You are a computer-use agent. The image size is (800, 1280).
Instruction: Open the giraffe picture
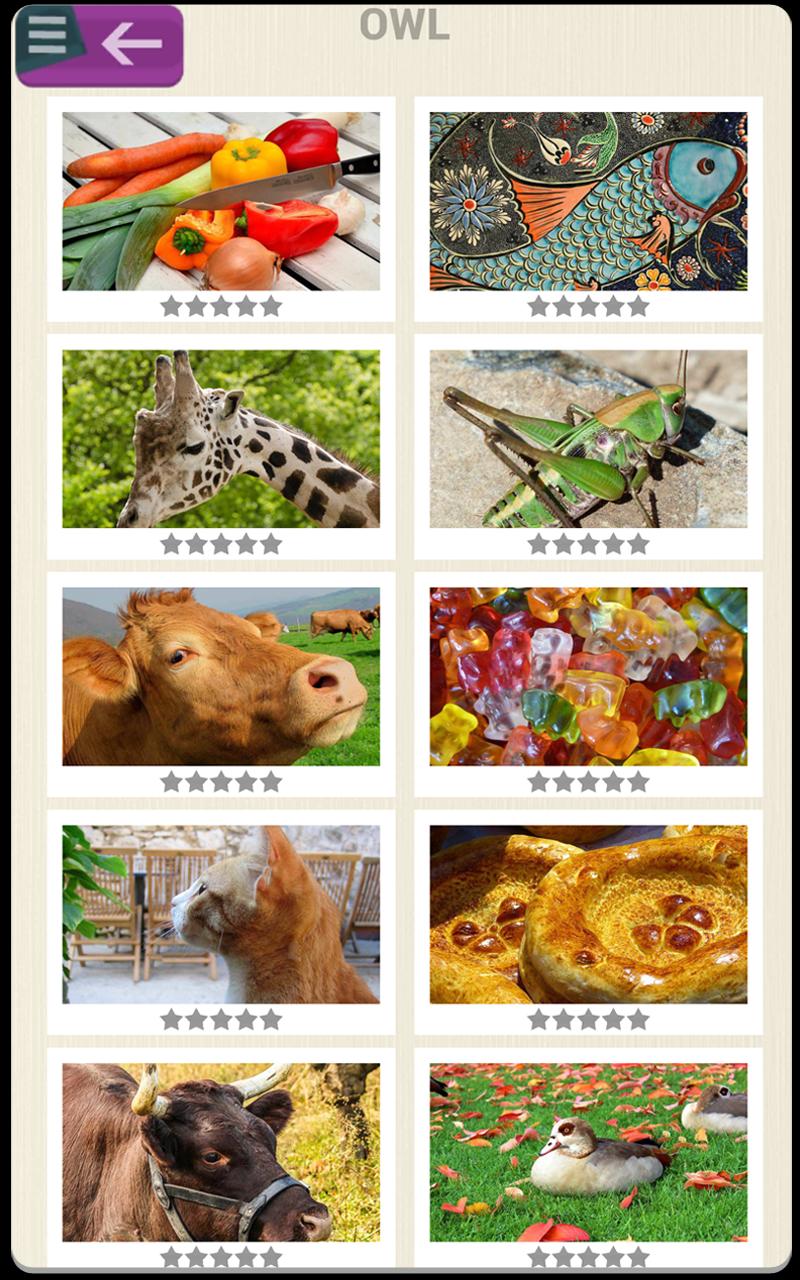coord(221,439)
